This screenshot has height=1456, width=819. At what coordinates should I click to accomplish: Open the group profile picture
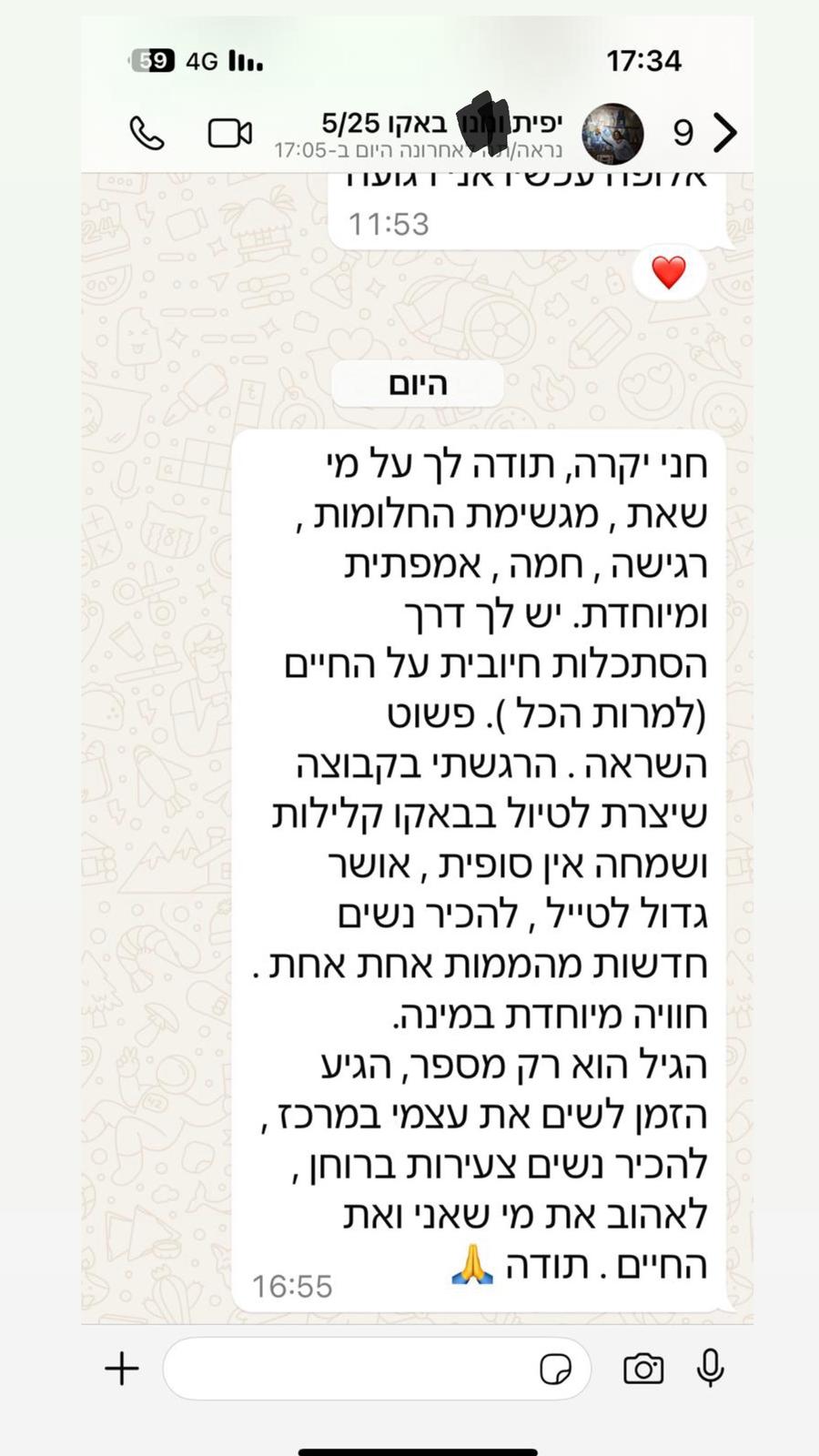click(x=612, y=133)
